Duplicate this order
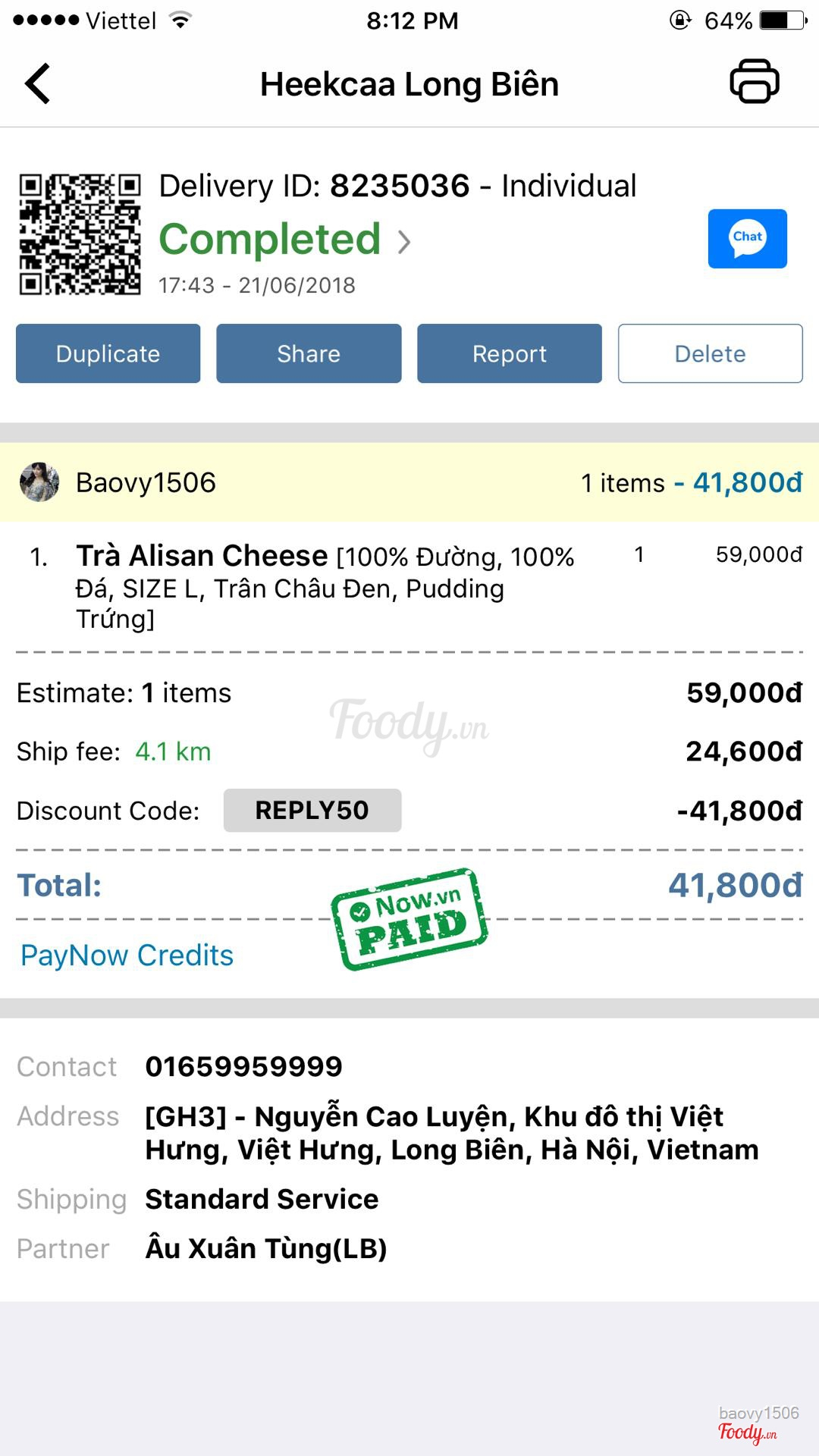 tap(108, 353)
